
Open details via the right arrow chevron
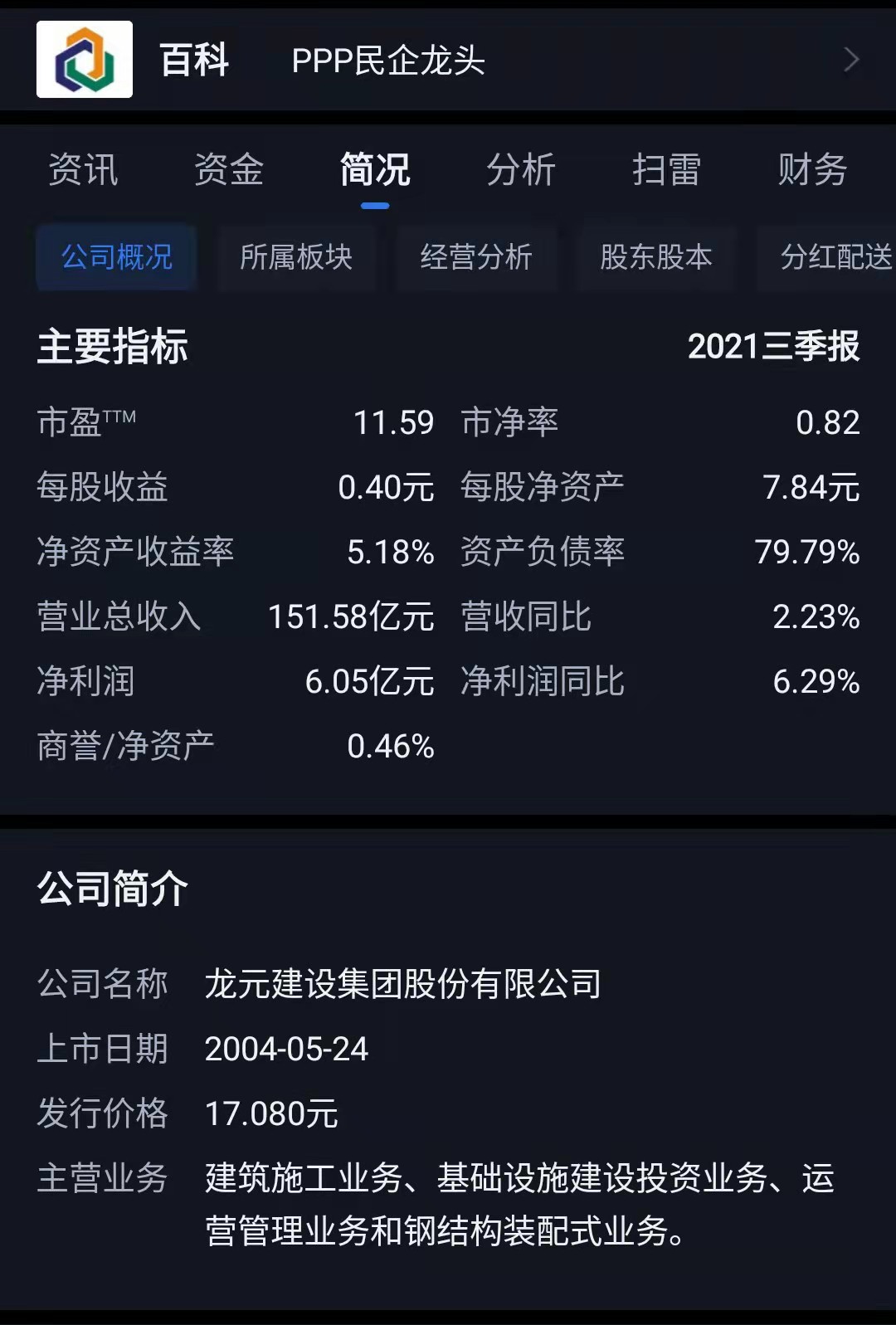853,61
